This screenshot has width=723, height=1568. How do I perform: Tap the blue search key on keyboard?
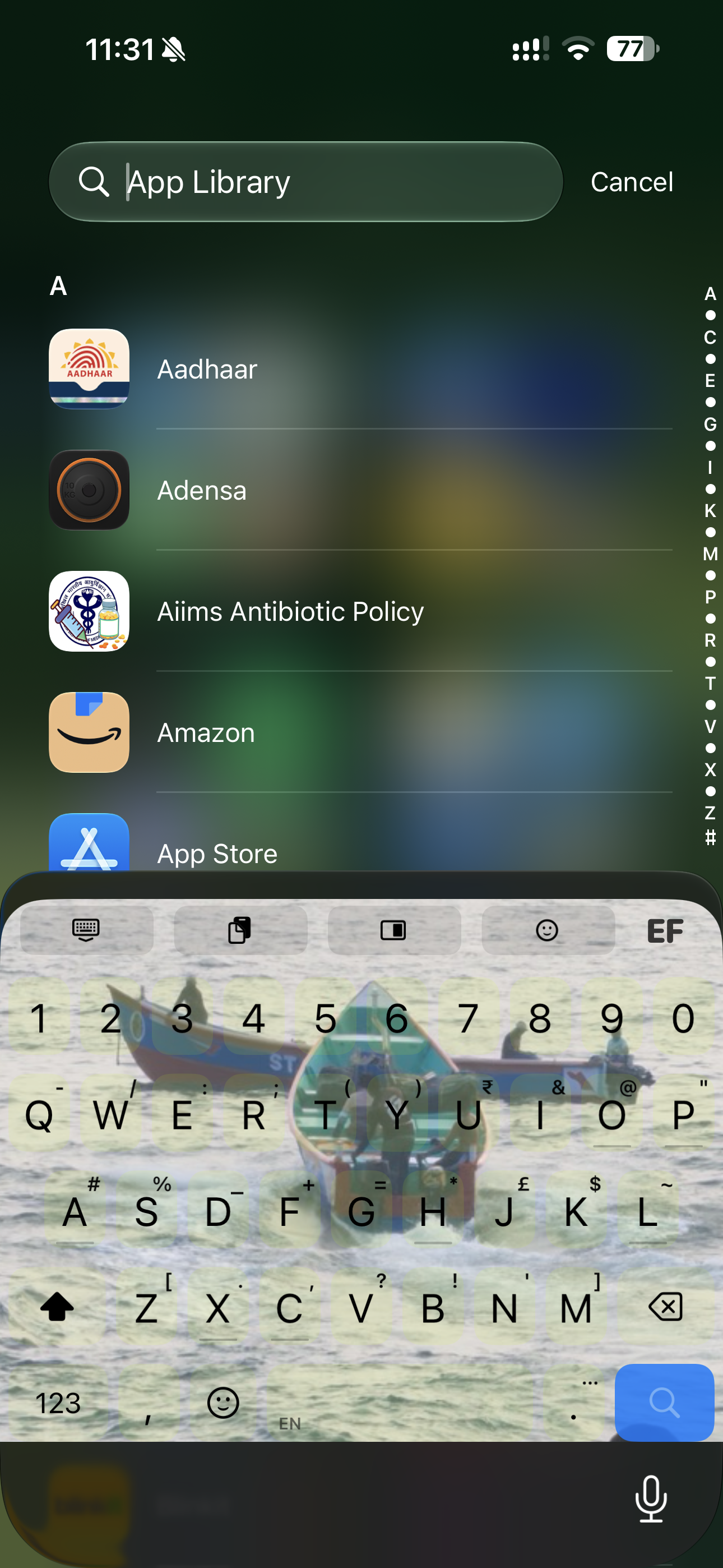[x=664, y=1403]
